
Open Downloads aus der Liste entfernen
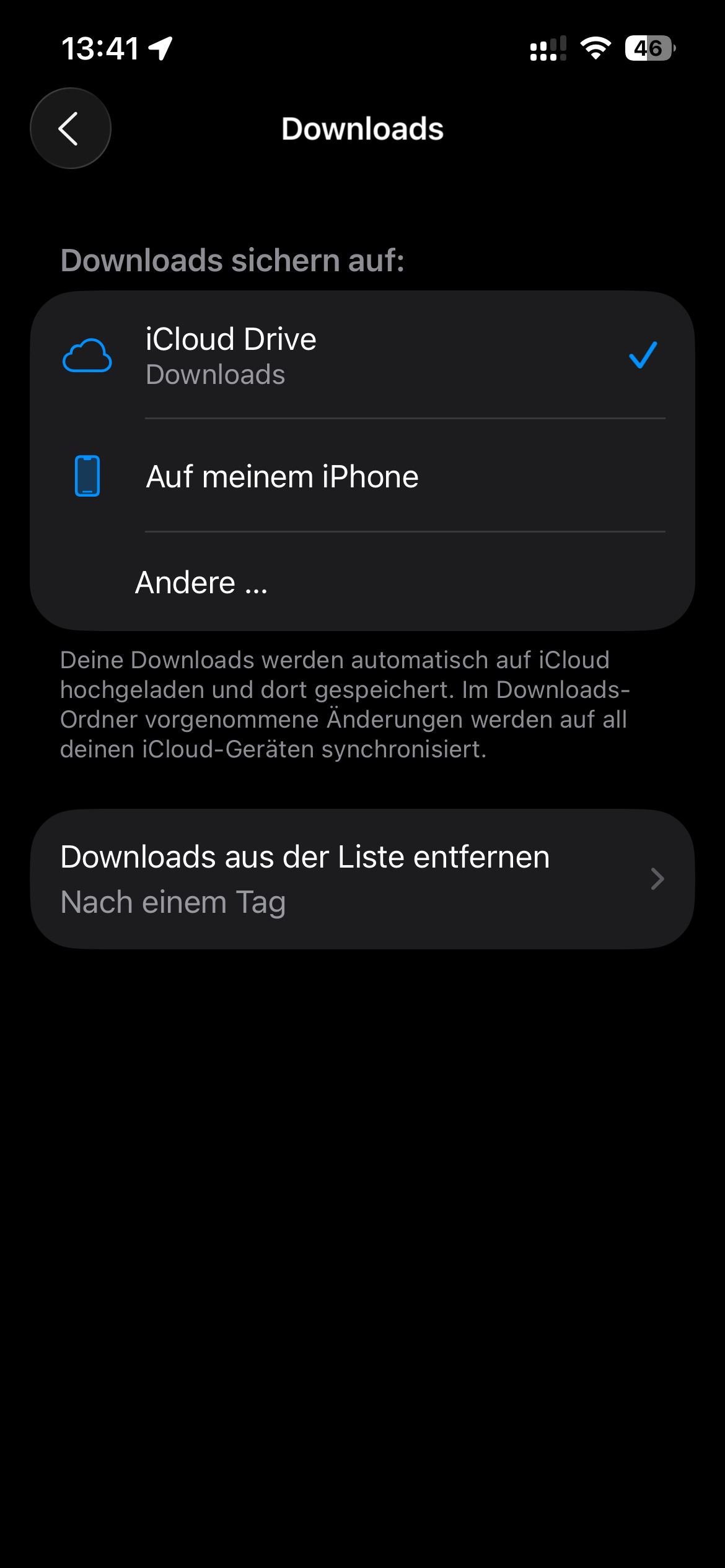(362, 879)
